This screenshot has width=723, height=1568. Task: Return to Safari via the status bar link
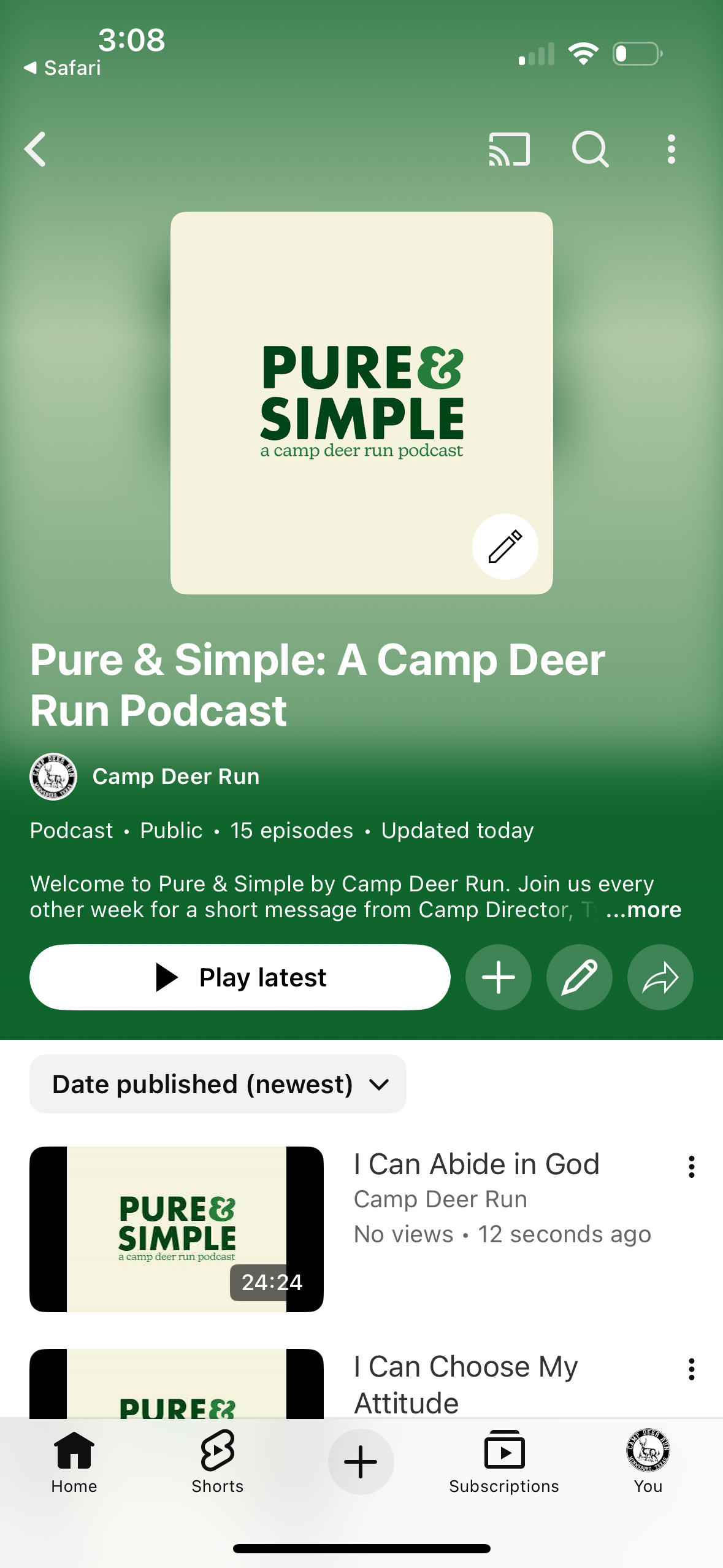[63, 67]
